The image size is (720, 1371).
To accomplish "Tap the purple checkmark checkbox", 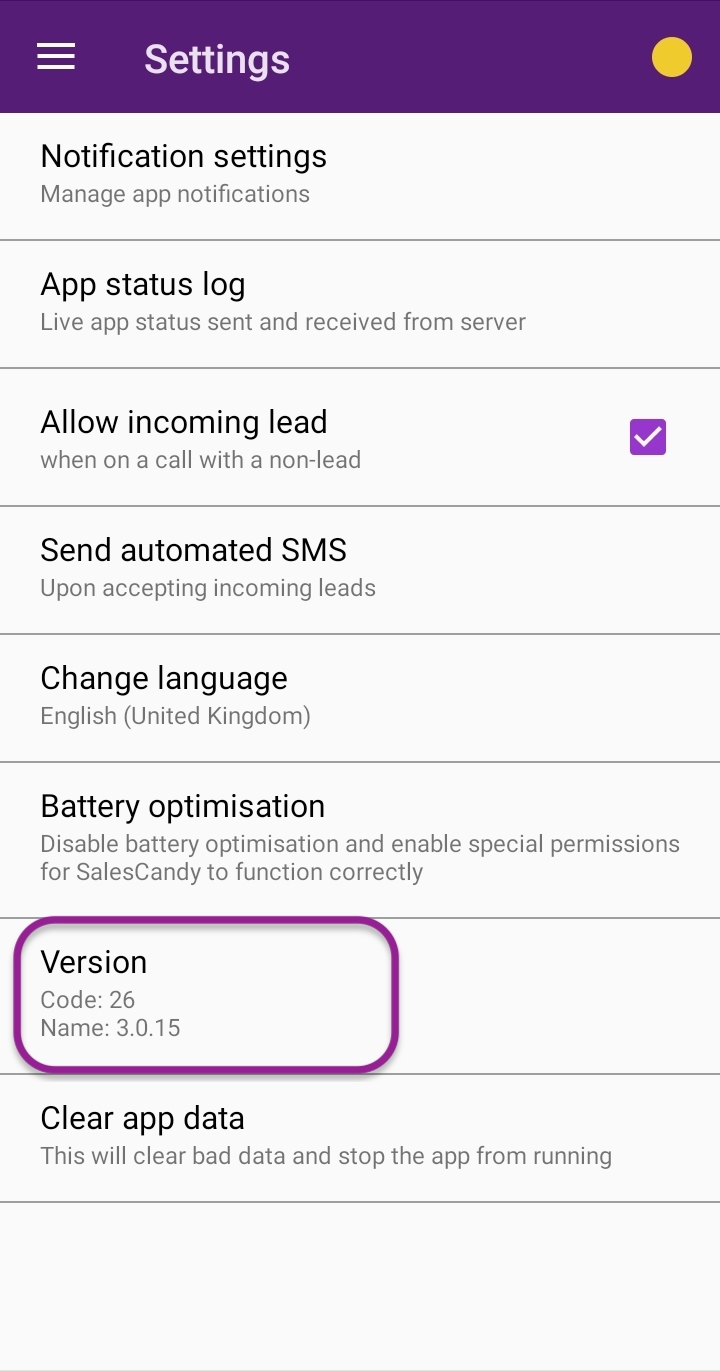I will [x=647, y=437].
